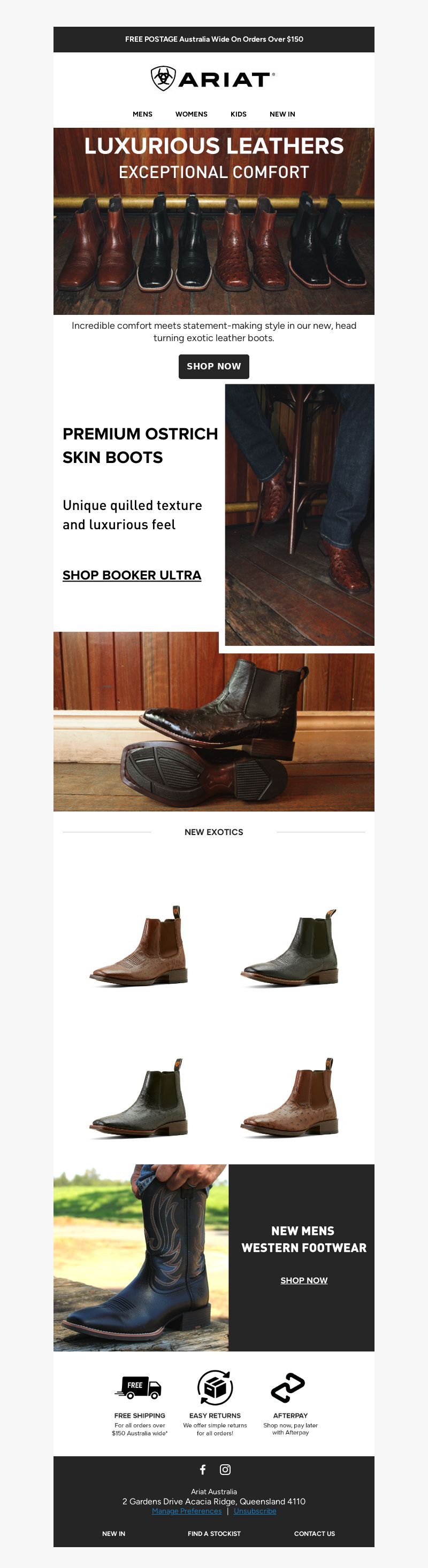
Task: Open Ariat's Facebook page
Action: tap(203, 1470)
